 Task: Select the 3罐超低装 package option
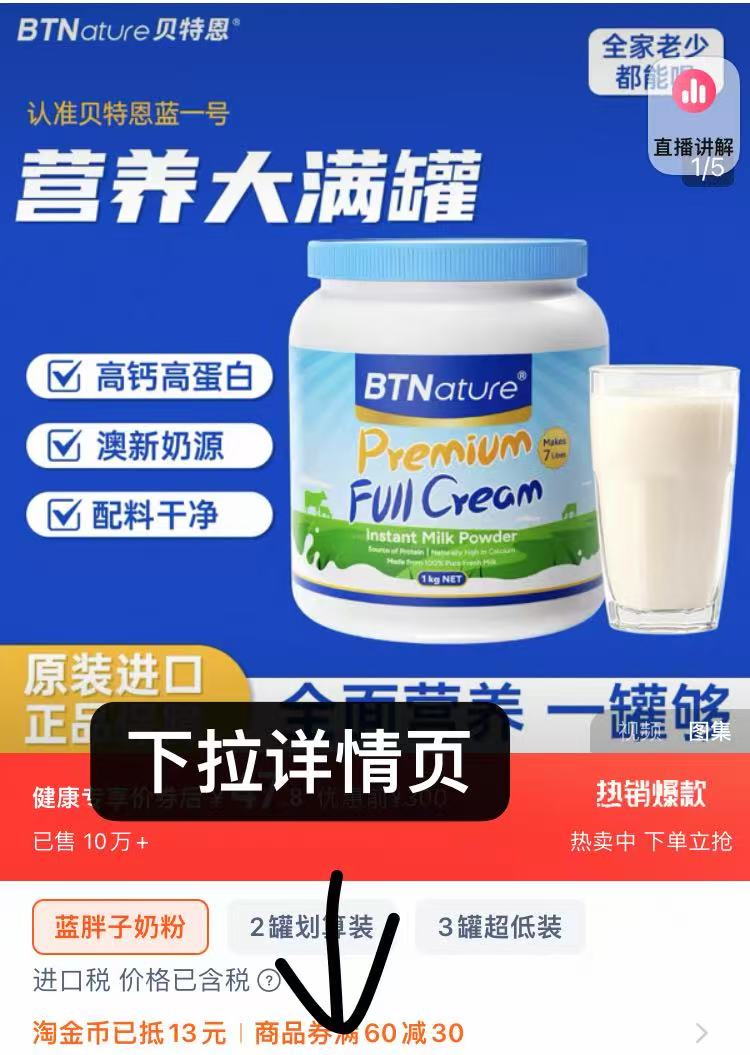point(500,927)
